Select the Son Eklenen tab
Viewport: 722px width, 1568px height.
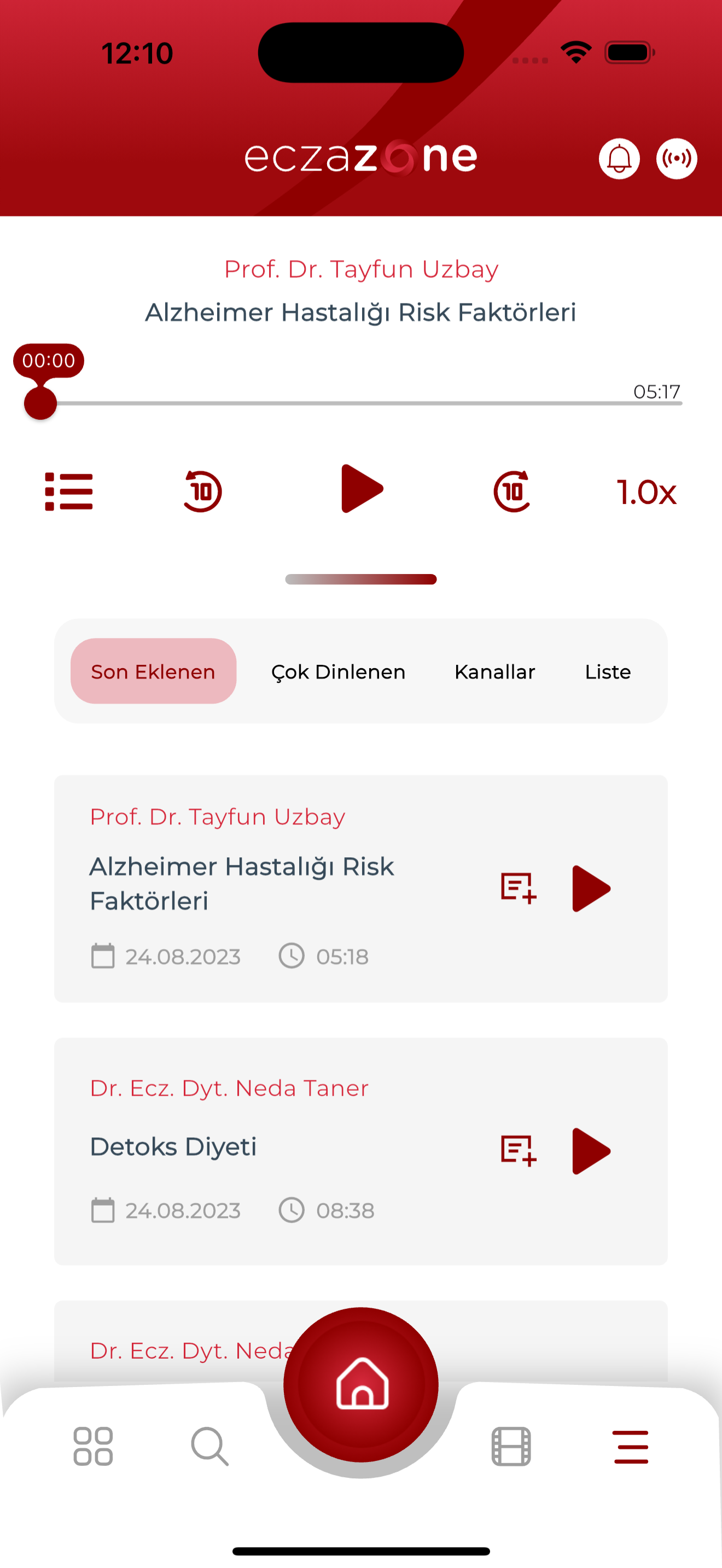tap(153, 671)
